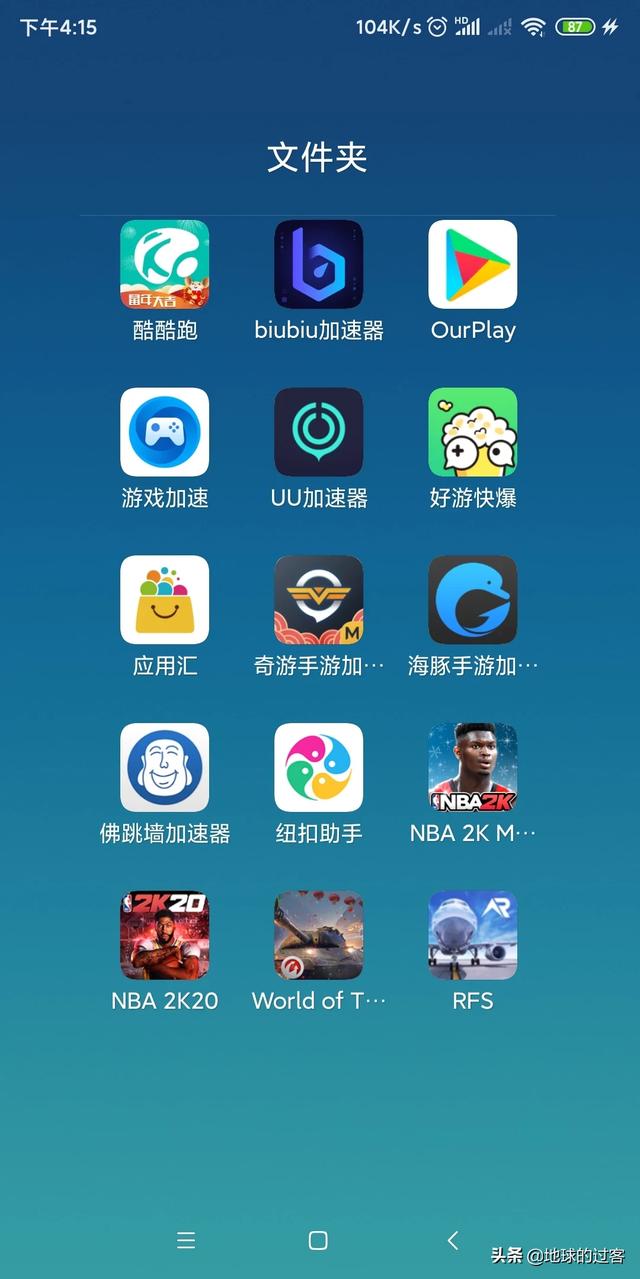Tap the 文件夹 folder title
The image size is (640, 1279).
317,157
